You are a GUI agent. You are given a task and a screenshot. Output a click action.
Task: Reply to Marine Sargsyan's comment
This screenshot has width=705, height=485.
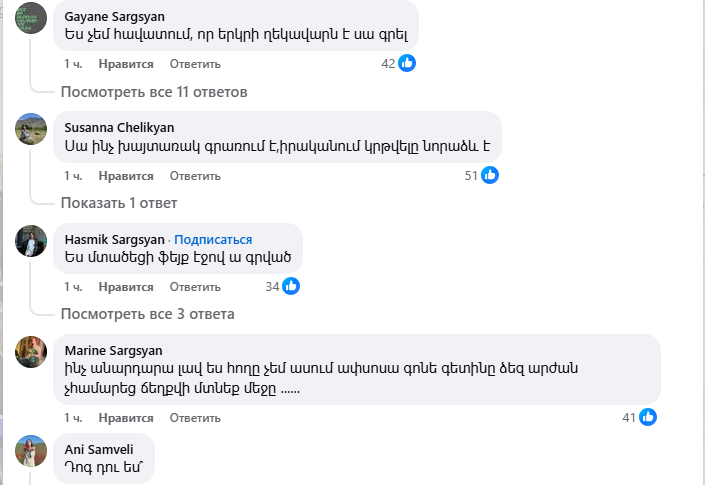194,417
